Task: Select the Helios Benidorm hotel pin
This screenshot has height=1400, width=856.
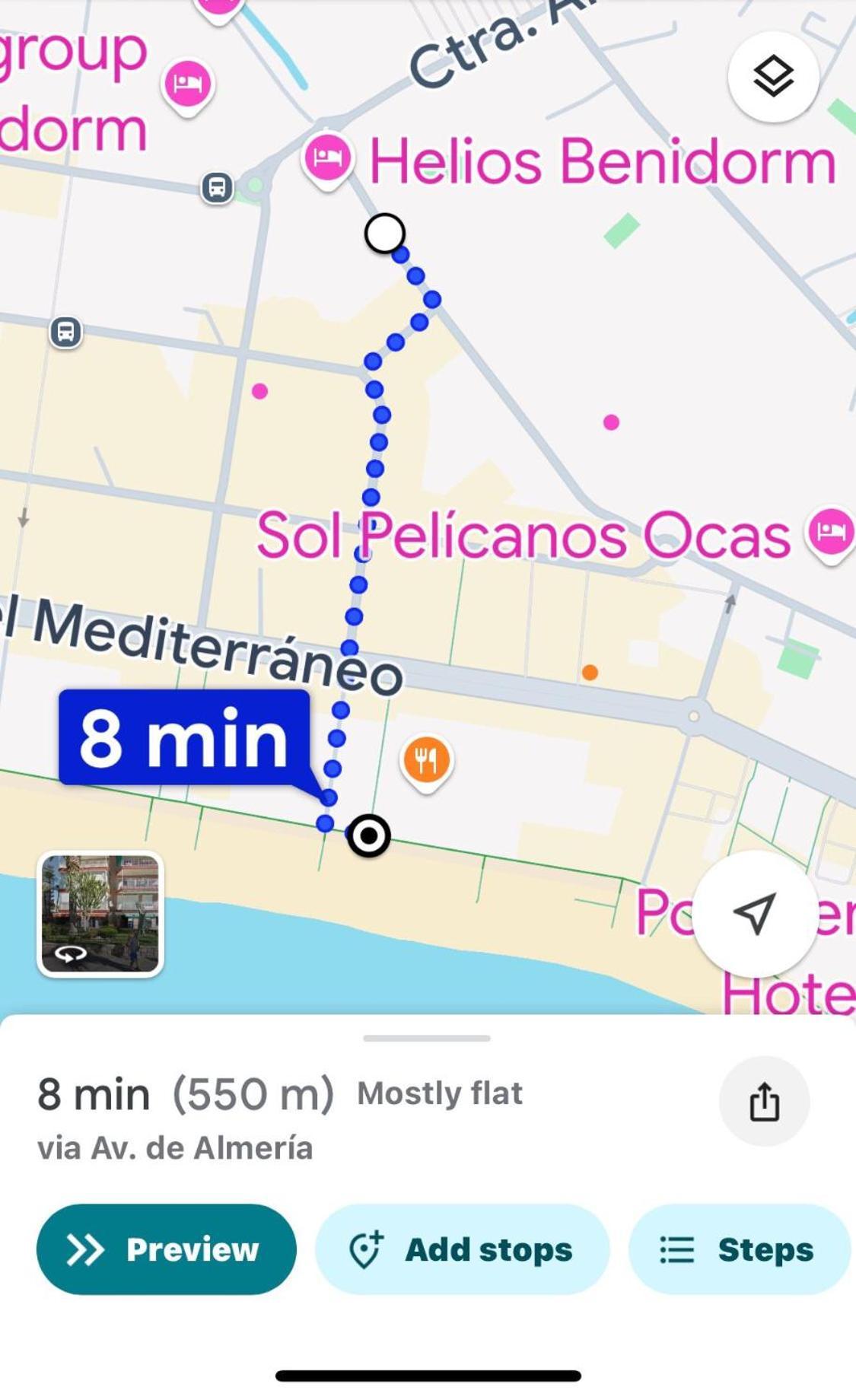Action: tap(328, 159)
